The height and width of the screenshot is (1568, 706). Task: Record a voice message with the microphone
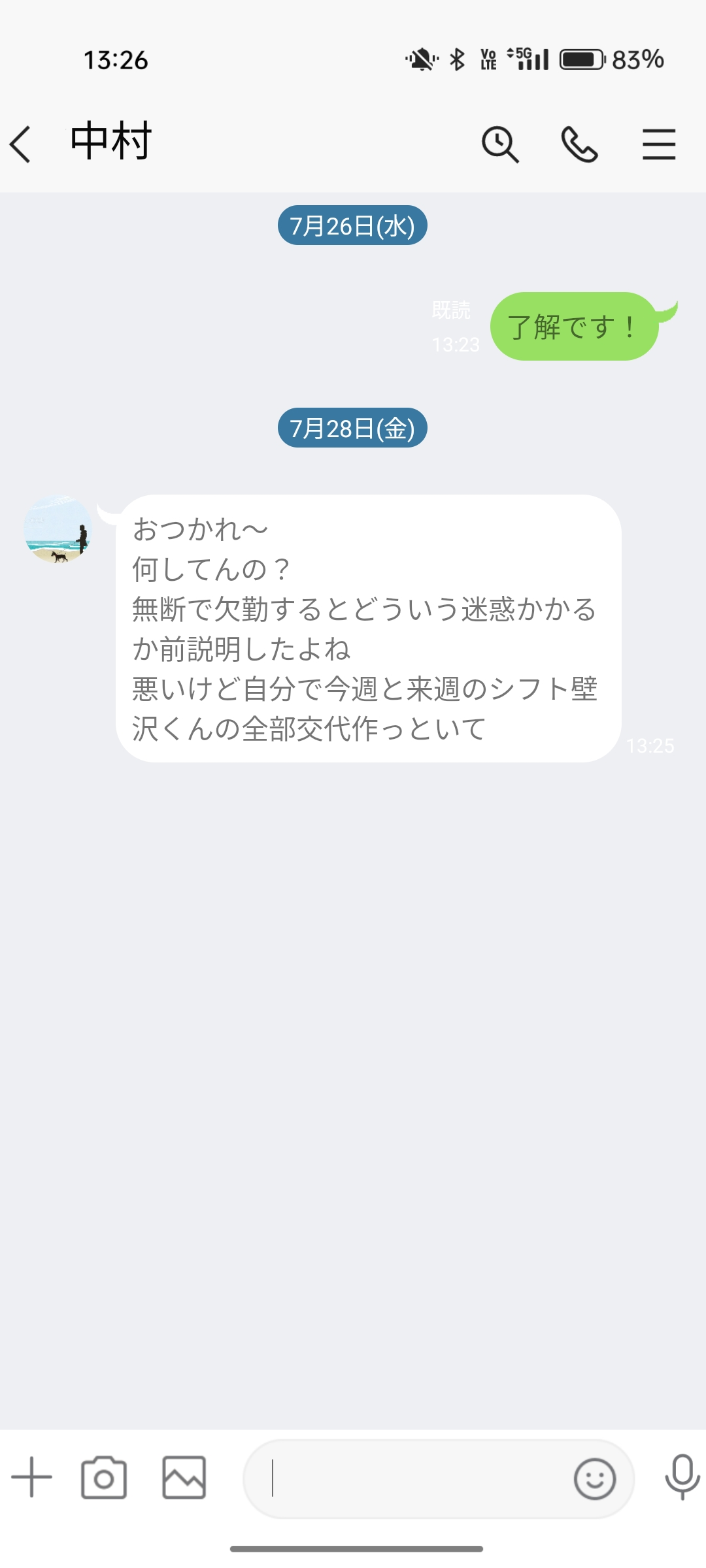(x=682, y=1477)
